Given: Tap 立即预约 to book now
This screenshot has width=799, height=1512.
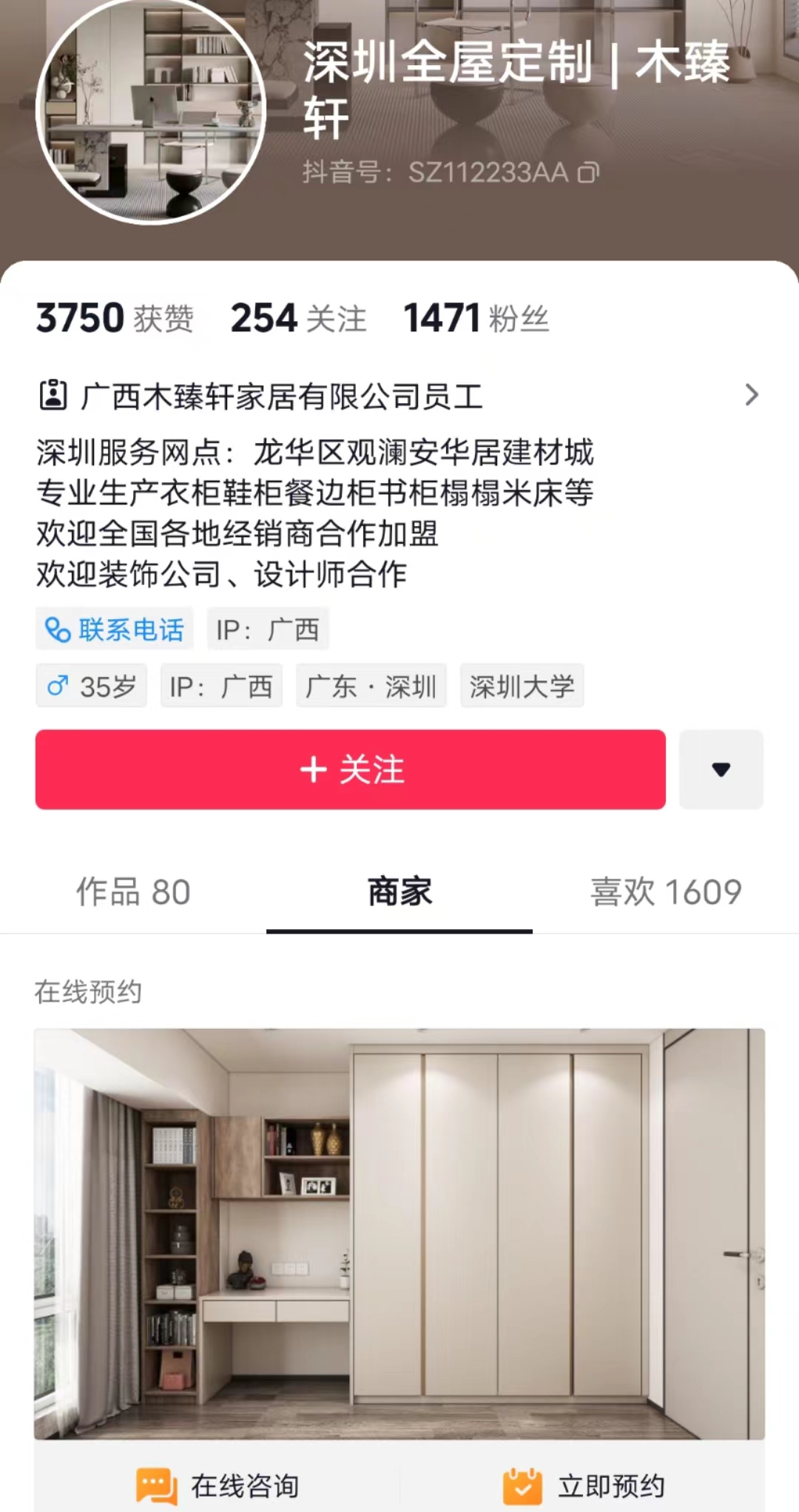Looking at the screenshot, I should [584, 1485].
